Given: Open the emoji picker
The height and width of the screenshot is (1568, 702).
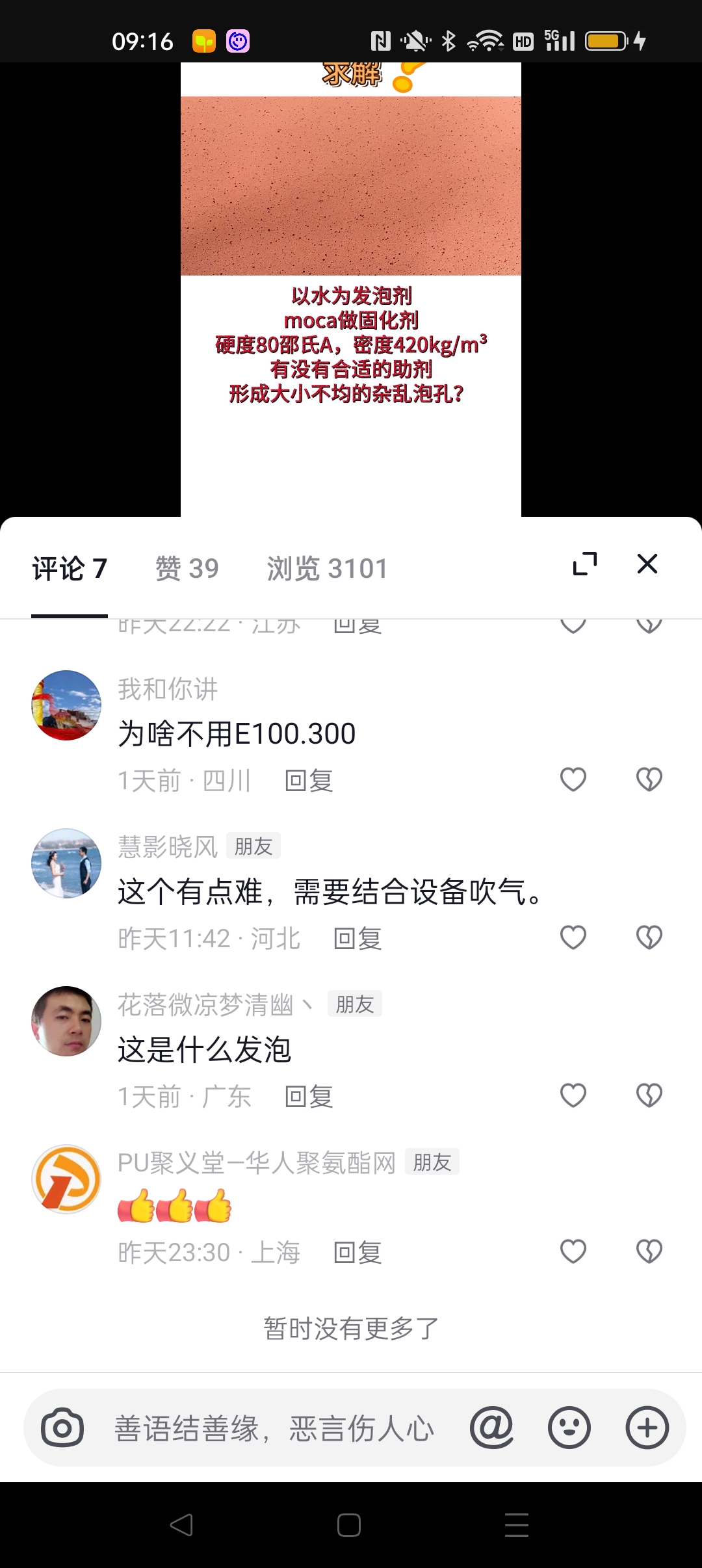Looking at the screenshot, I should [x=569, y=1428].
